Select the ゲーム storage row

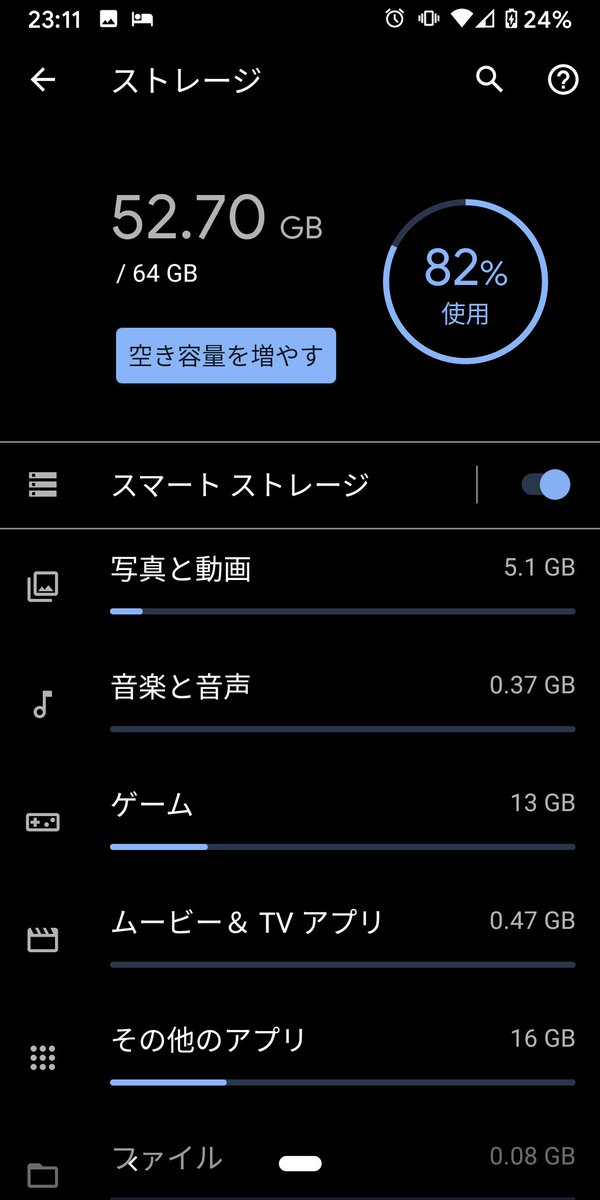300,822
